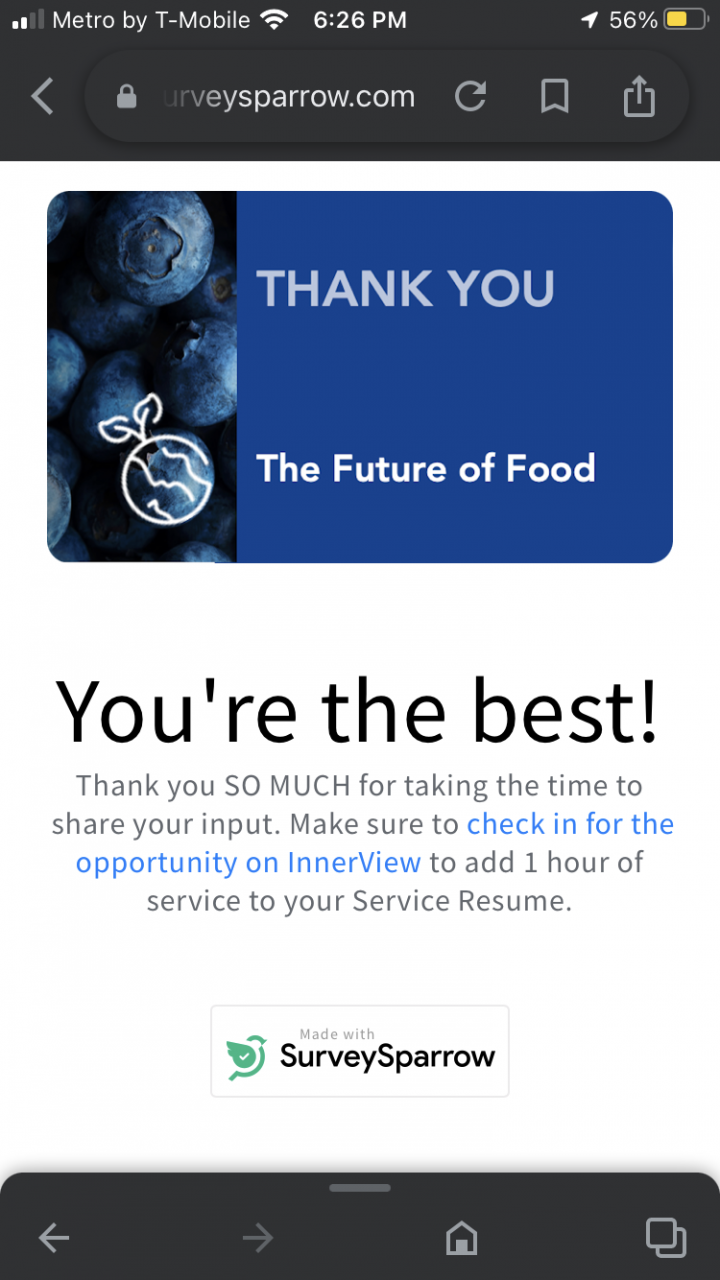Share this page

639,97
